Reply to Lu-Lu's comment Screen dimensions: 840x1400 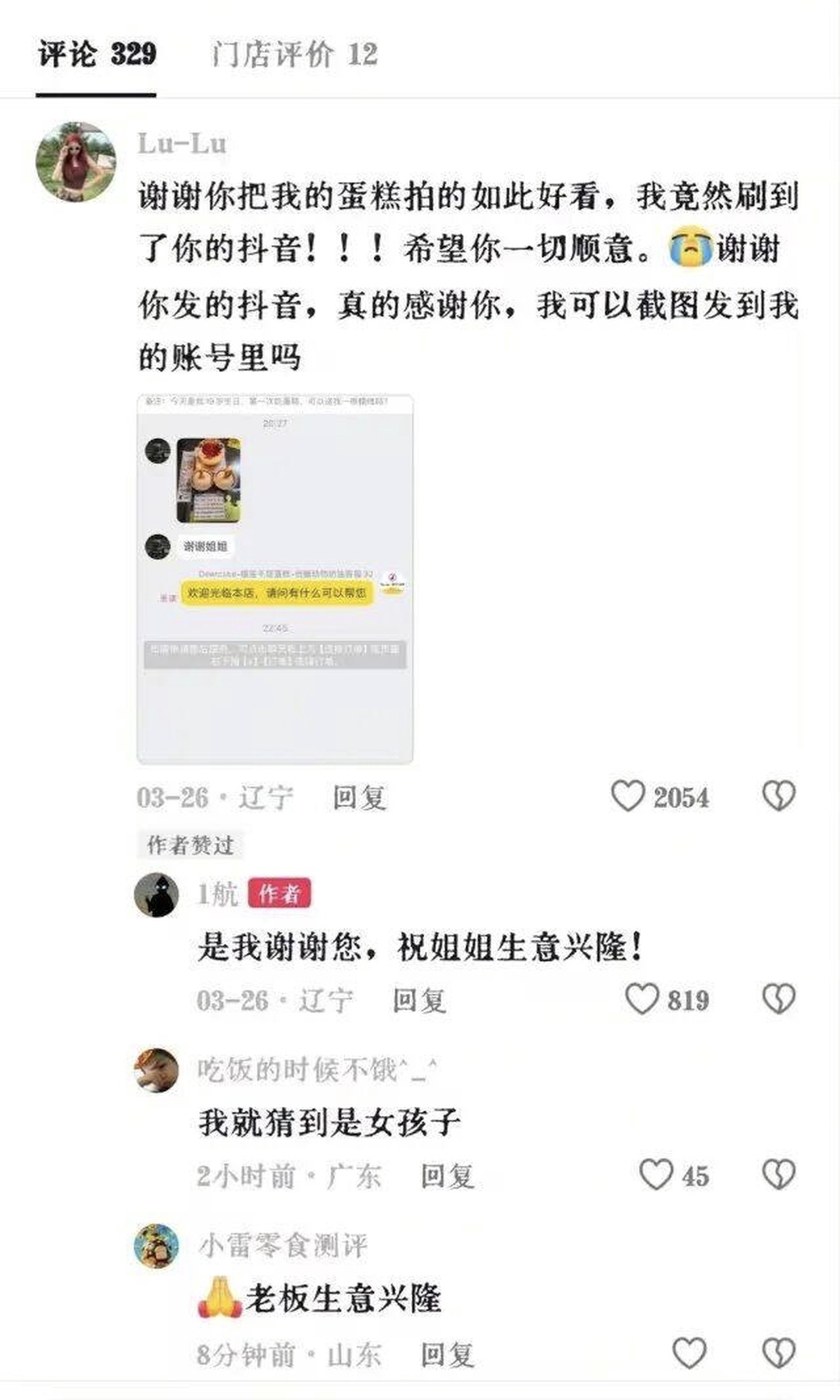[x=359, y=797]
